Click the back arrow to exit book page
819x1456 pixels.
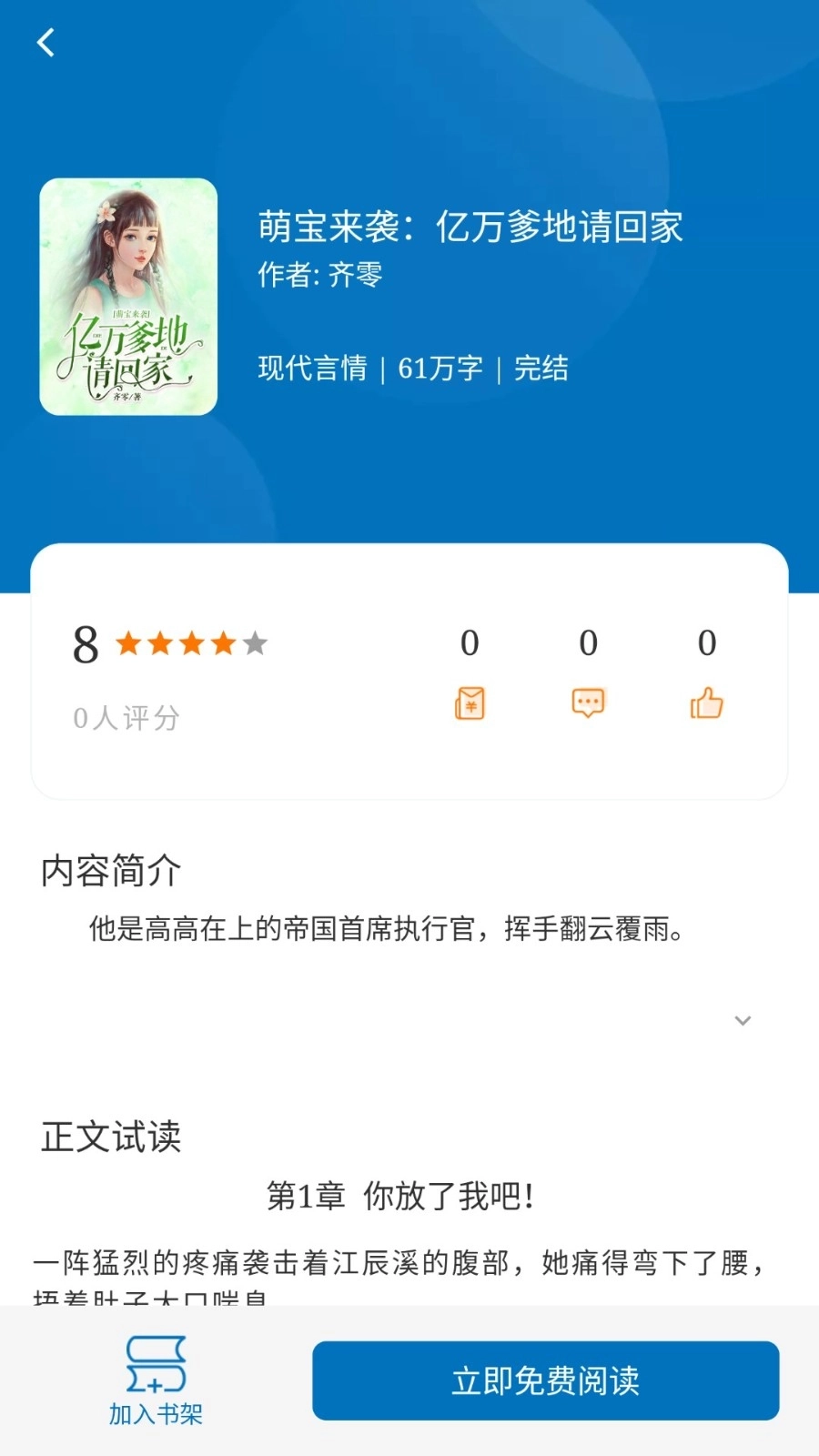click(45, 43)
